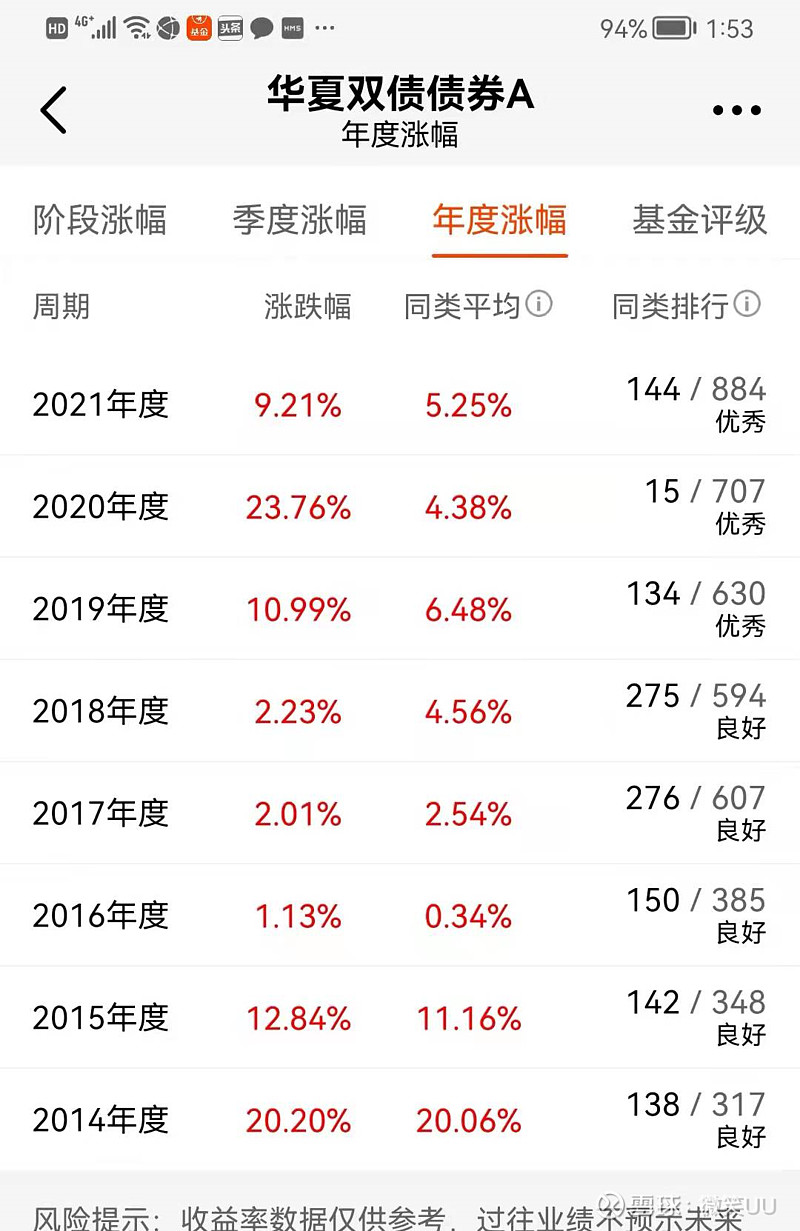800x1231 pixels.
Task: Tap the 2021年度 row entry
Action: tap(100, 405)
